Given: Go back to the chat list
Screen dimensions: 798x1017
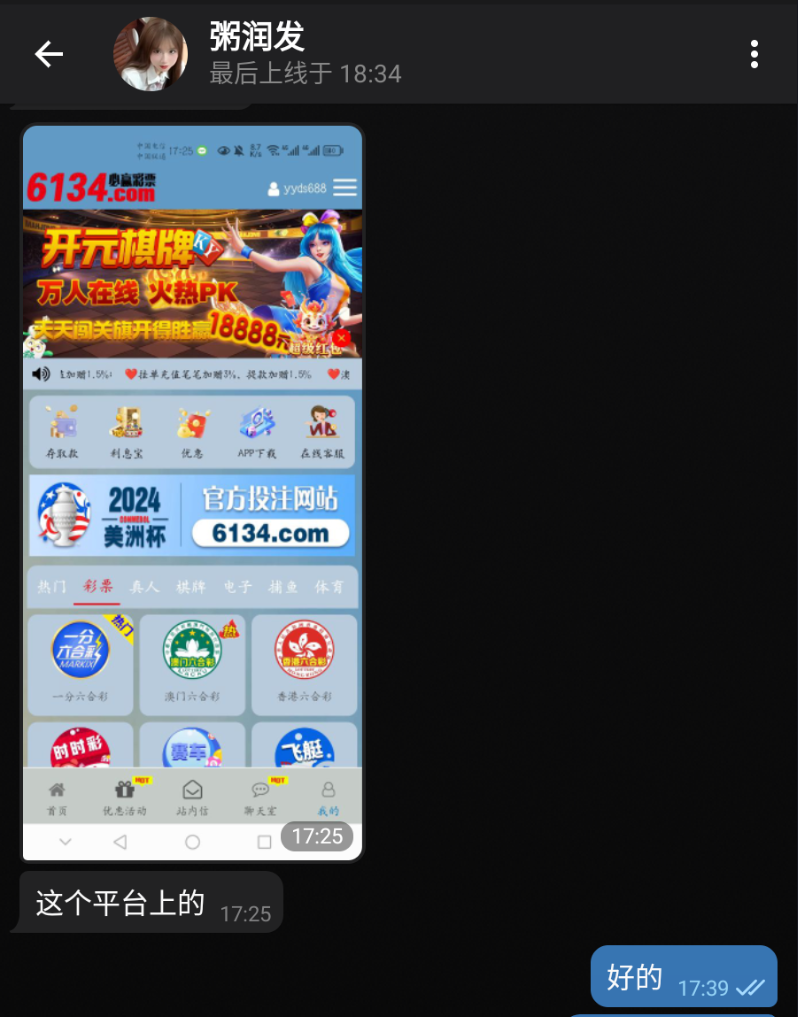Looking at the screenshot, I should click(x=48, y=54).
